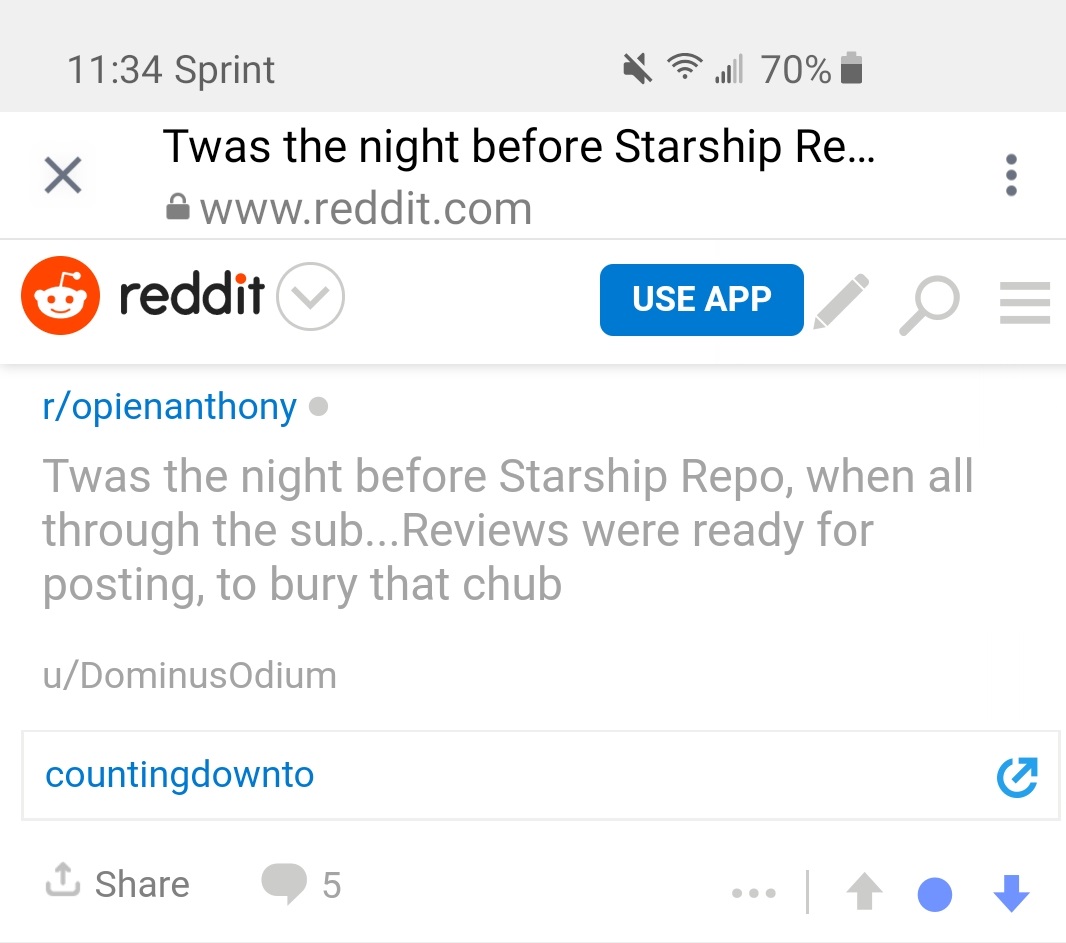
Task: Open the browser overflow menu
Action: [x=1011, y=175]
